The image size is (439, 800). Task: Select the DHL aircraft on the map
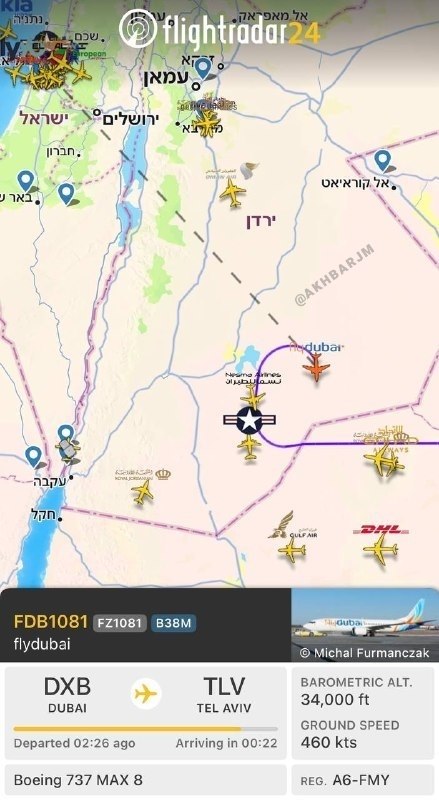[380, 550]
